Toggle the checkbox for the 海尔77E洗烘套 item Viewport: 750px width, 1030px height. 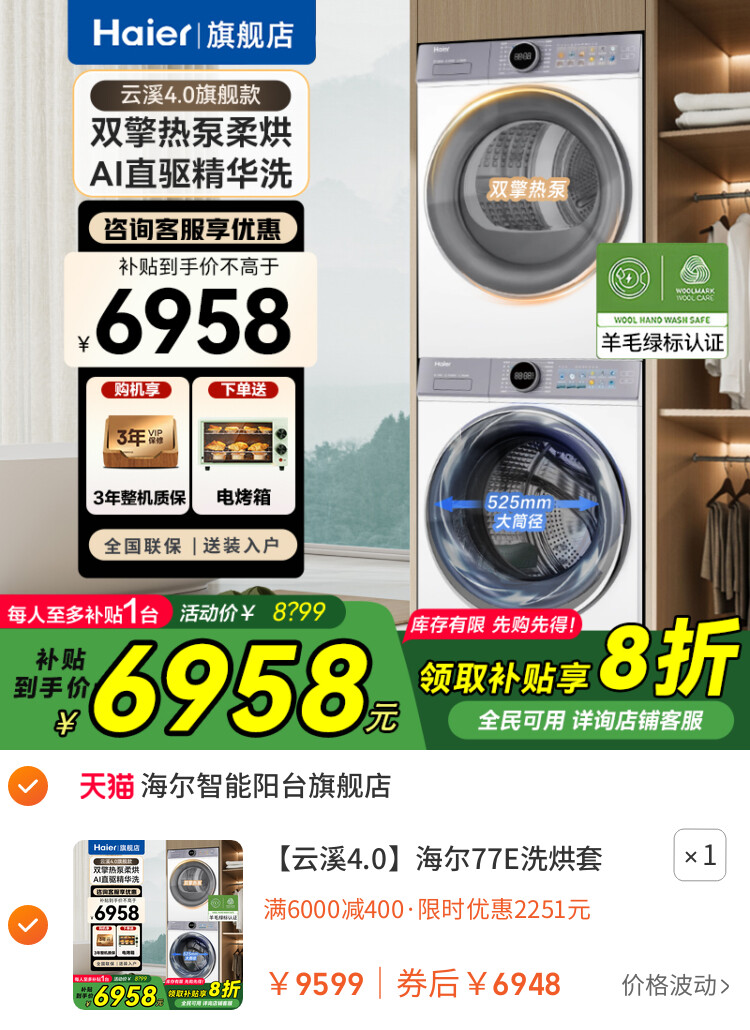pyautogui.click(x=28, y=925)
